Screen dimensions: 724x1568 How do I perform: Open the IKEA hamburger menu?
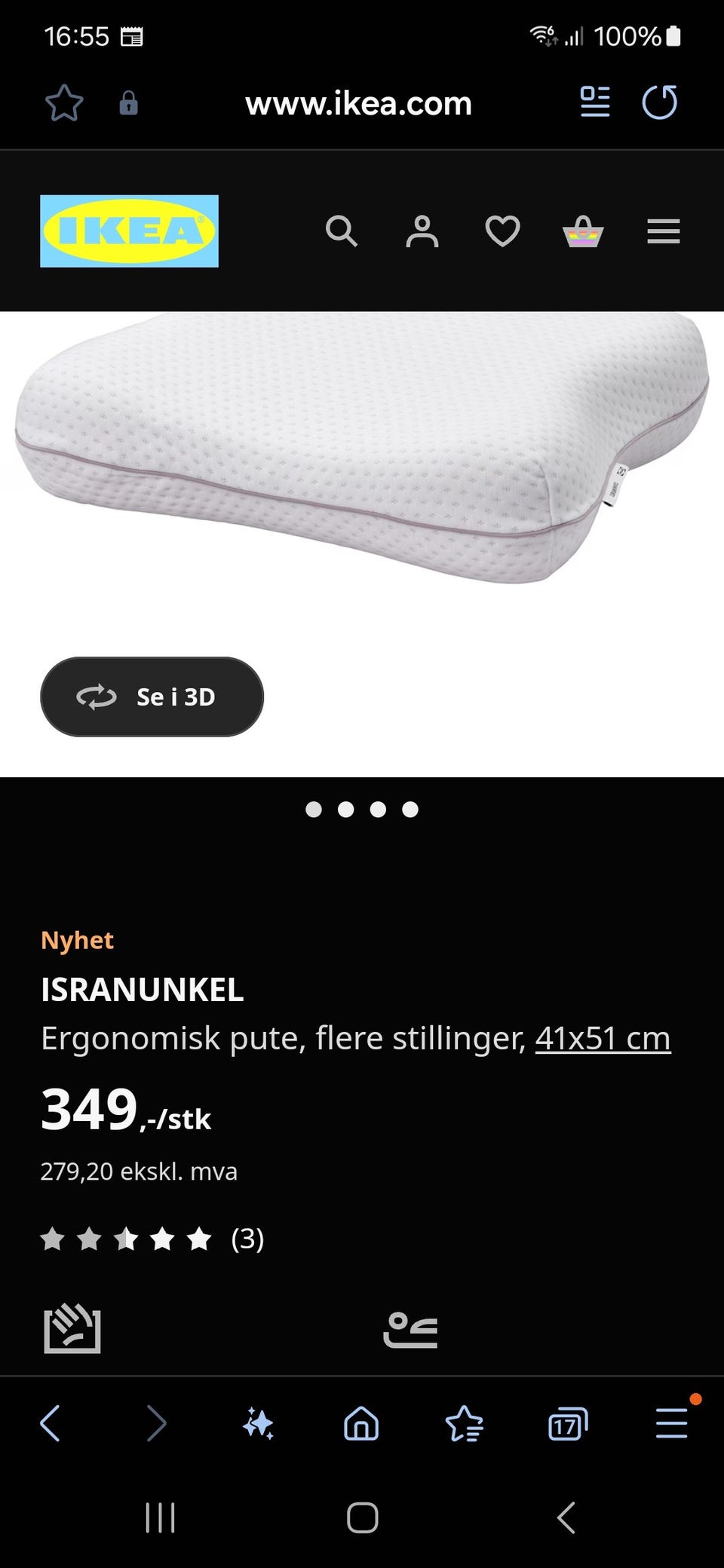point(663,231)
